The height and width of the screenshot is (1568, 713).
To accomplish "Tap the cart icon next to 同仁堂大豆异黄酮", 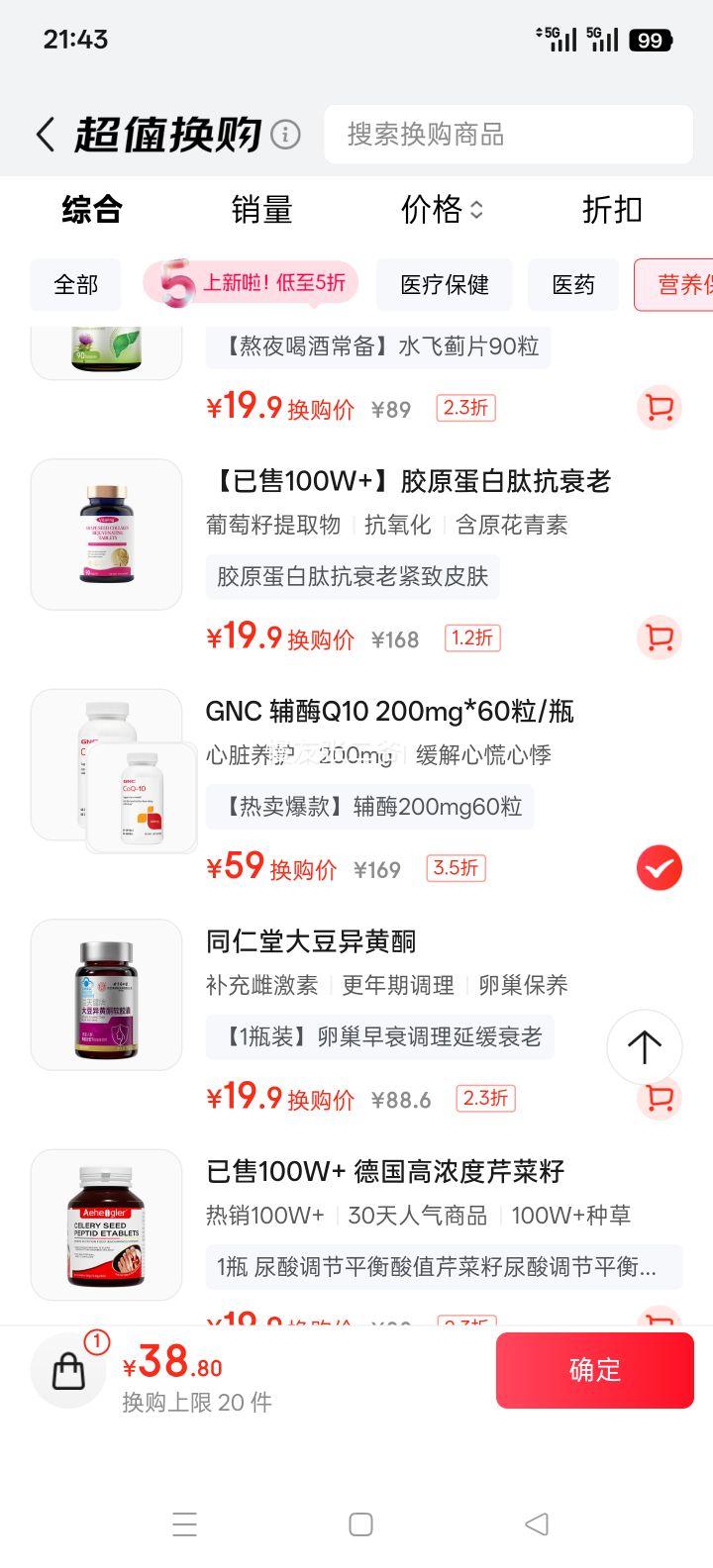I will (658, 1098).
